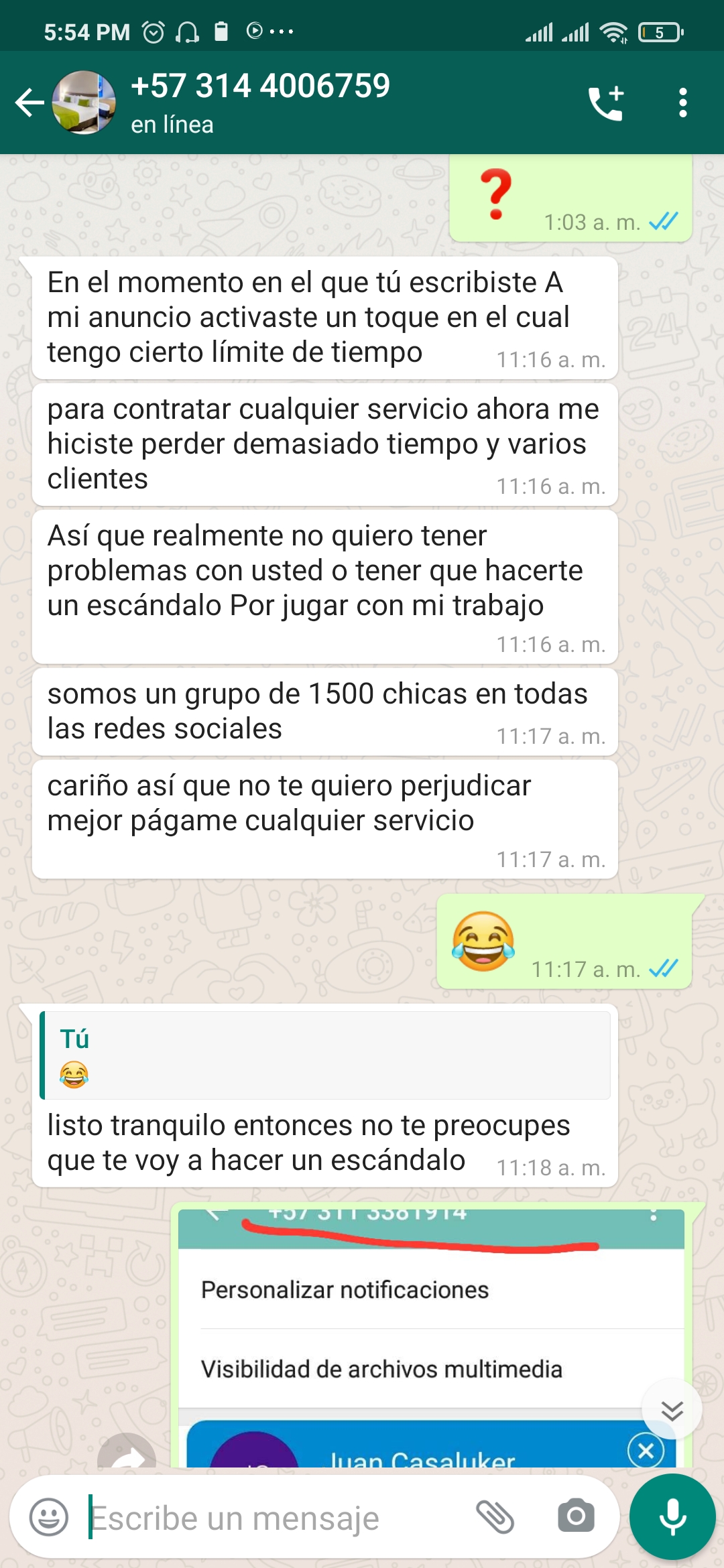The image size is (724, 1568).
Task: Go back to the chat list
Action: click(29, 103)
